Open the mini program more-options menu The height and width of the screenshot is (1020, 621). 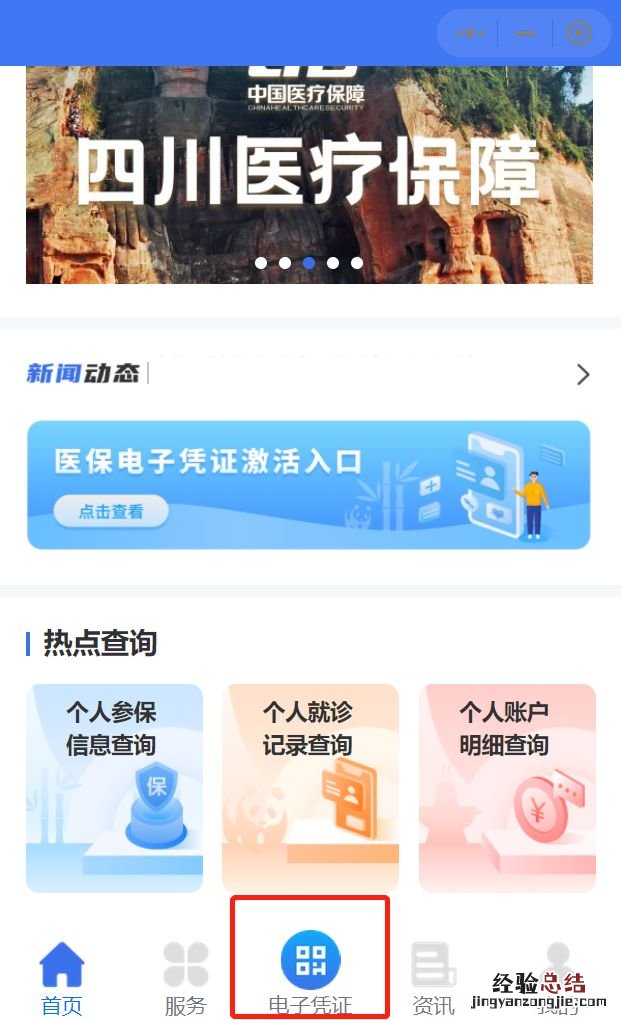coord(470,34)
